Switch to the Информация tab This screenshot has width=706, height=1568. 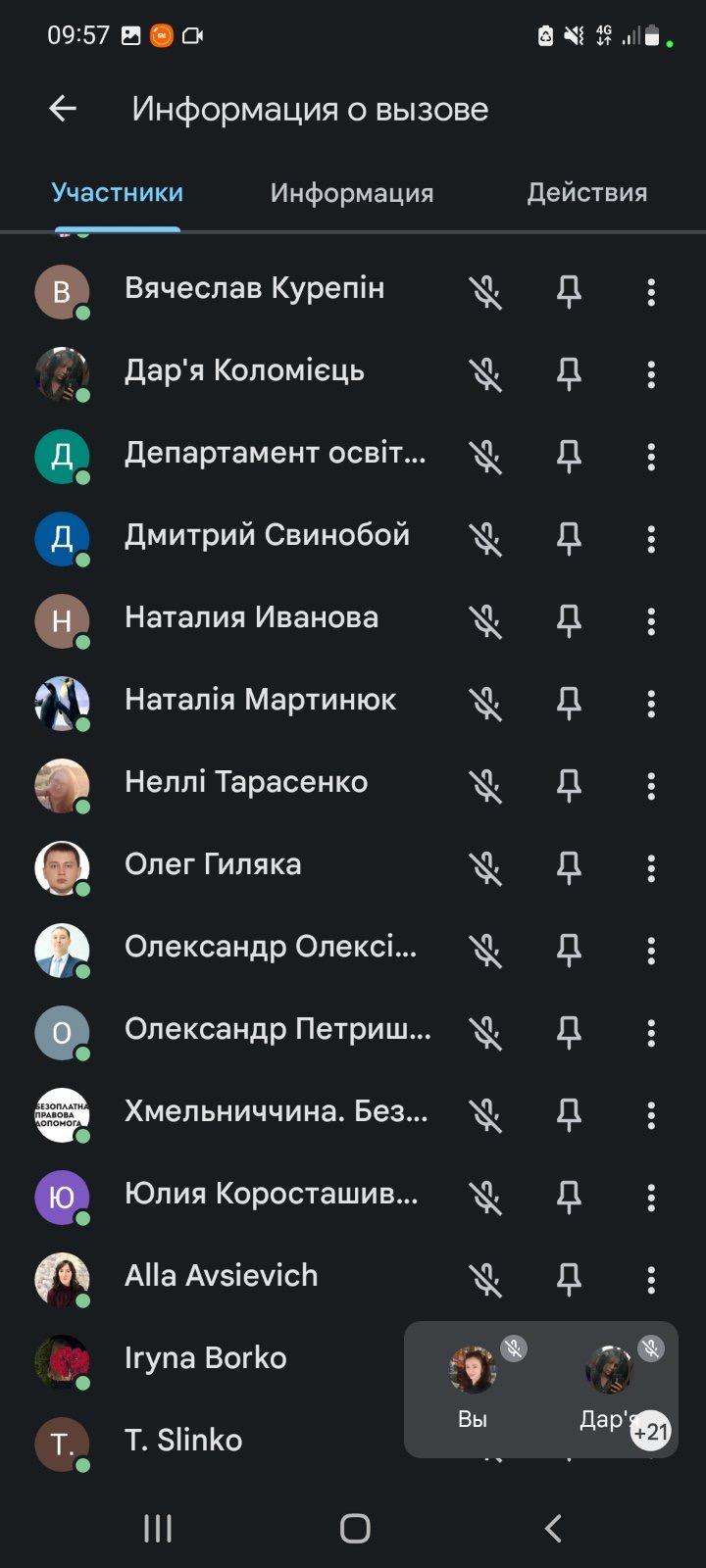351,192
